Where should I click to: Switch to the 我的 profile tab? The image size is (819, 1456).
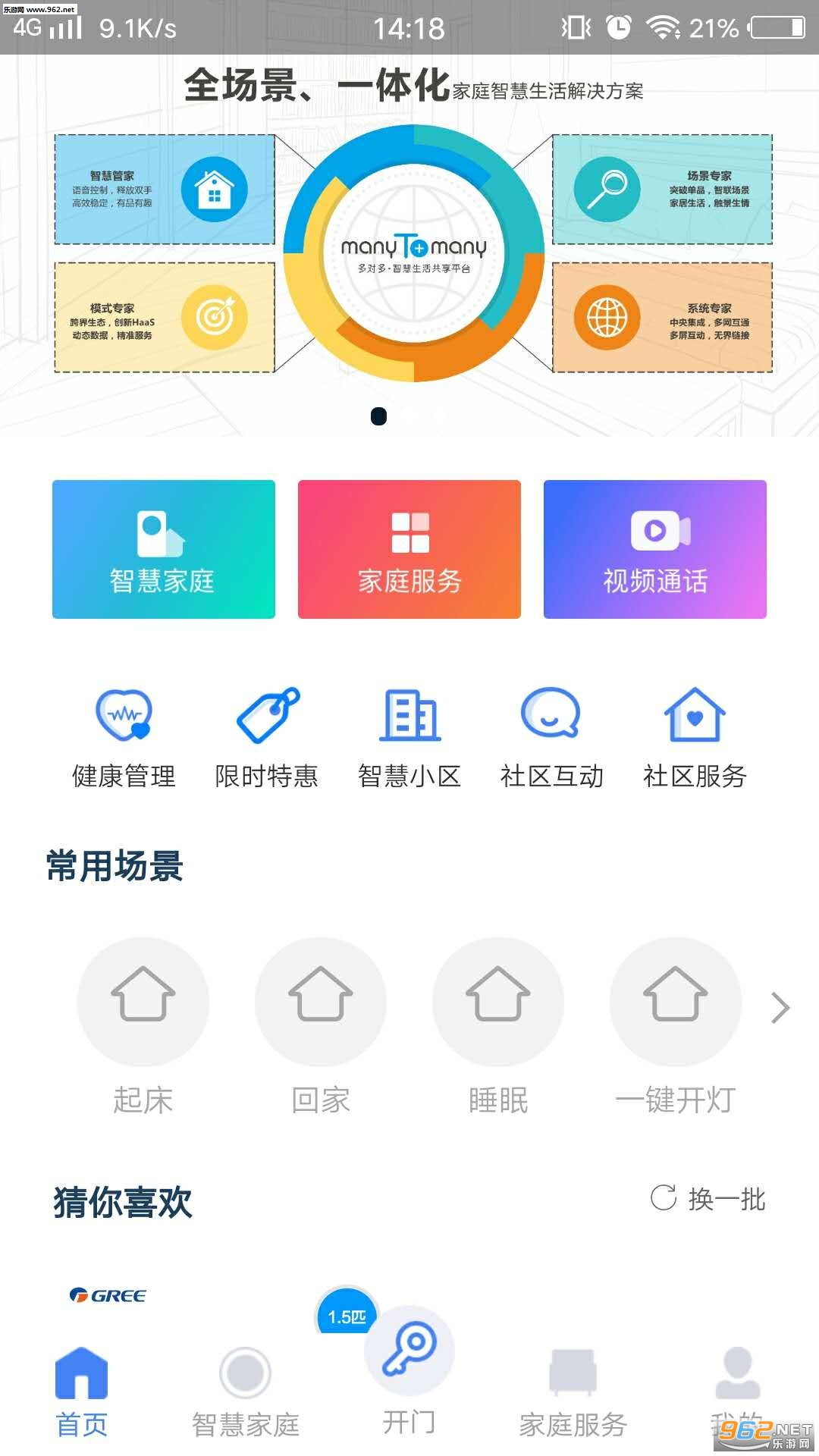tap(737, 1393)
